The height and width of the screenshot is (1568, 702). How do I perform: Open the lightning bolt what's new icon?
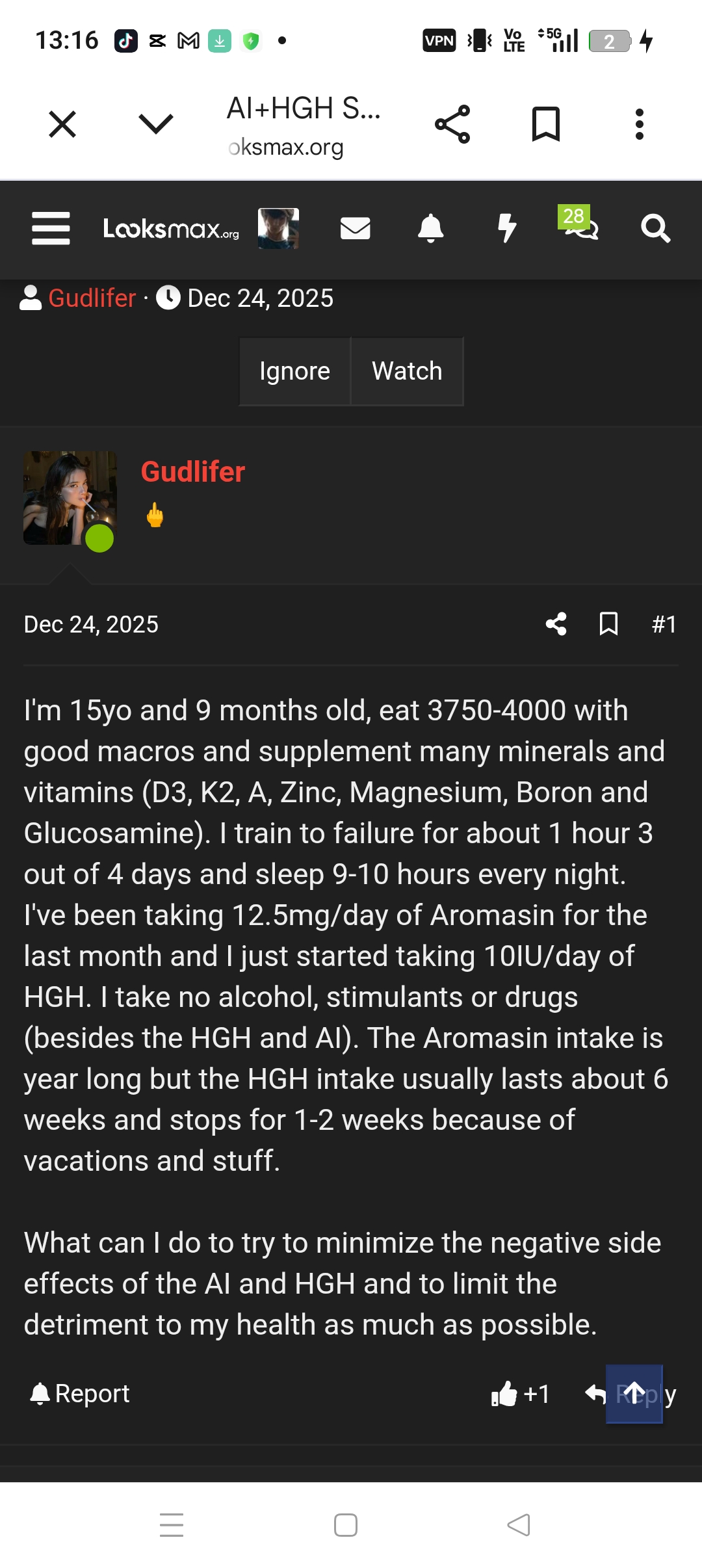pos(507,228)
